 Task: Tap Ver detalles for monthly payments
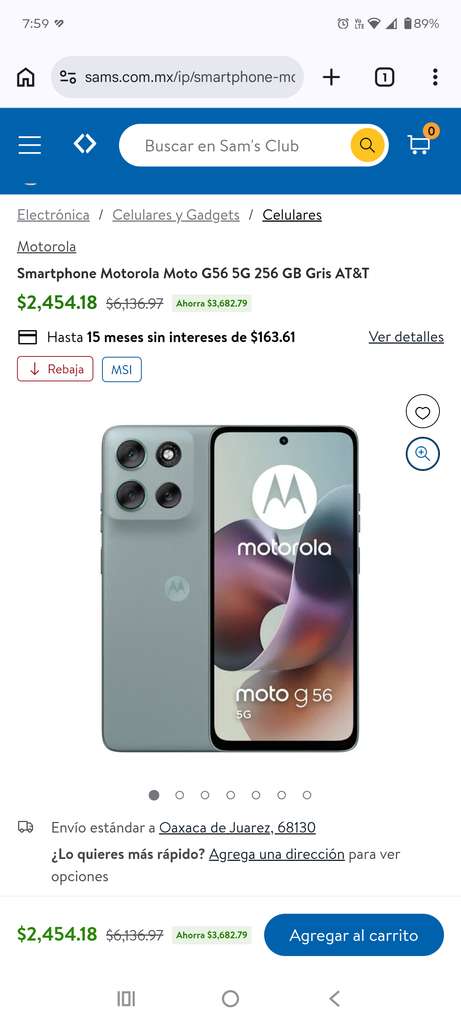click(x=406, y=337)
